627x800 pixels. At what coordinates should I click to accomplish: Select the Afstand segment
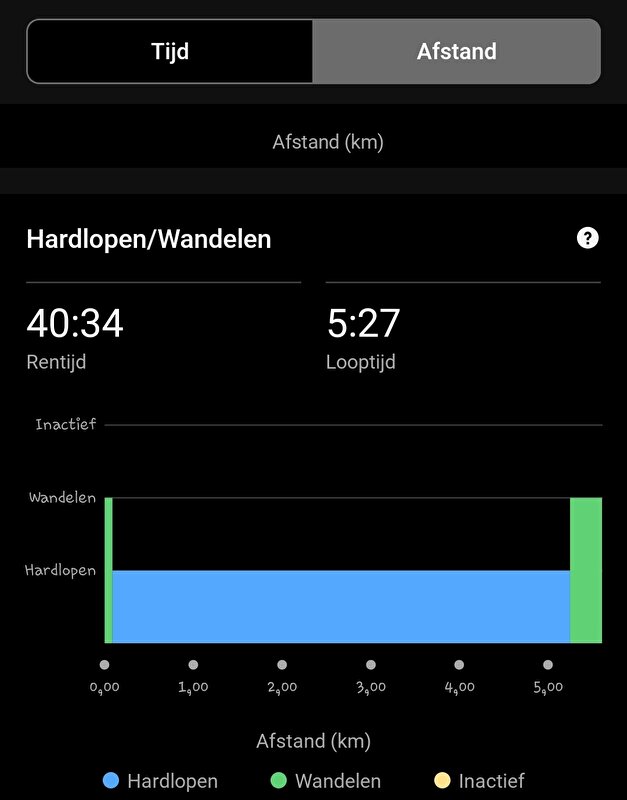pyautogui.click(x=456, y=51)
